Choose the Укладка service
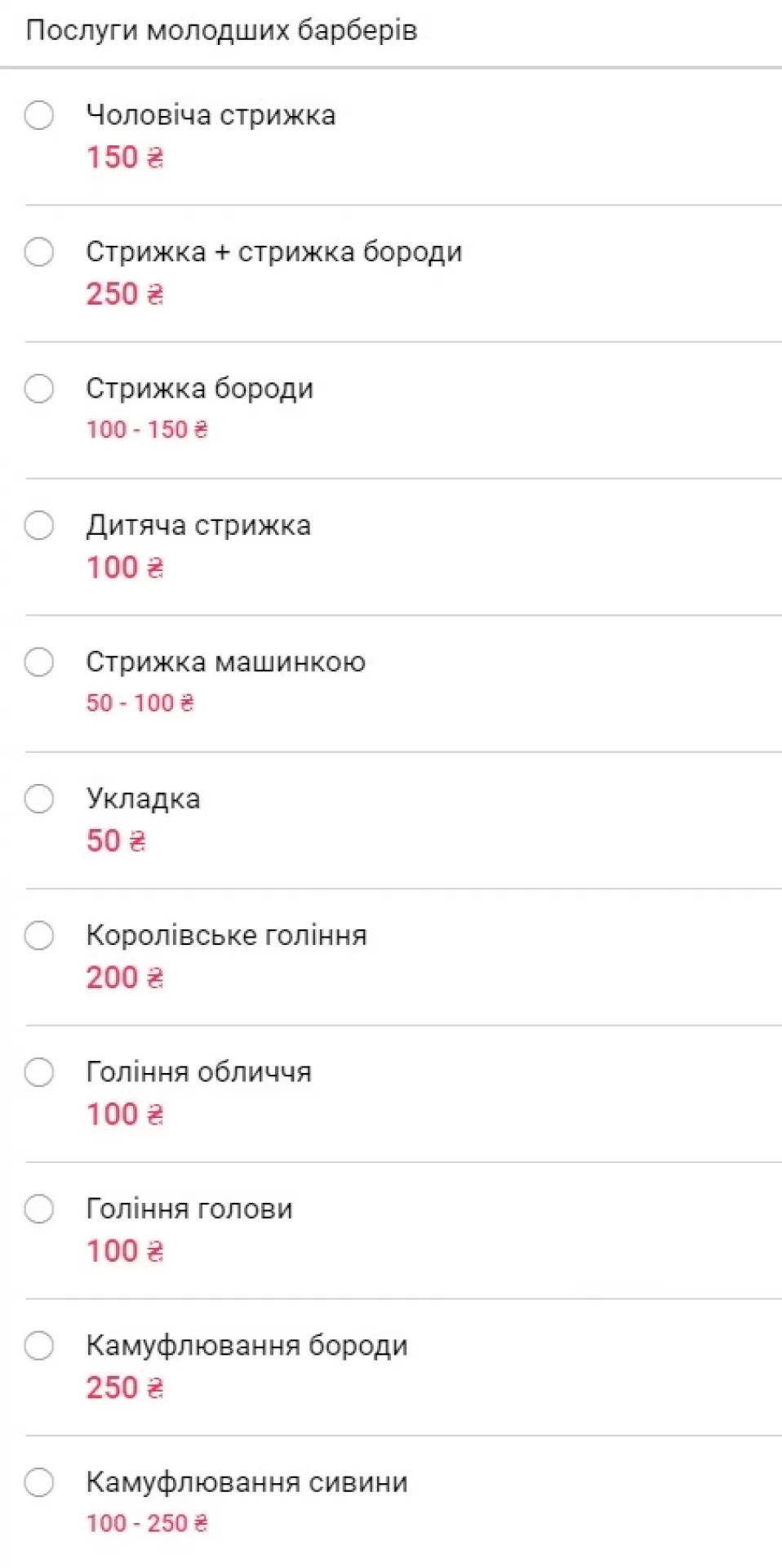 [x=39, y=799]
